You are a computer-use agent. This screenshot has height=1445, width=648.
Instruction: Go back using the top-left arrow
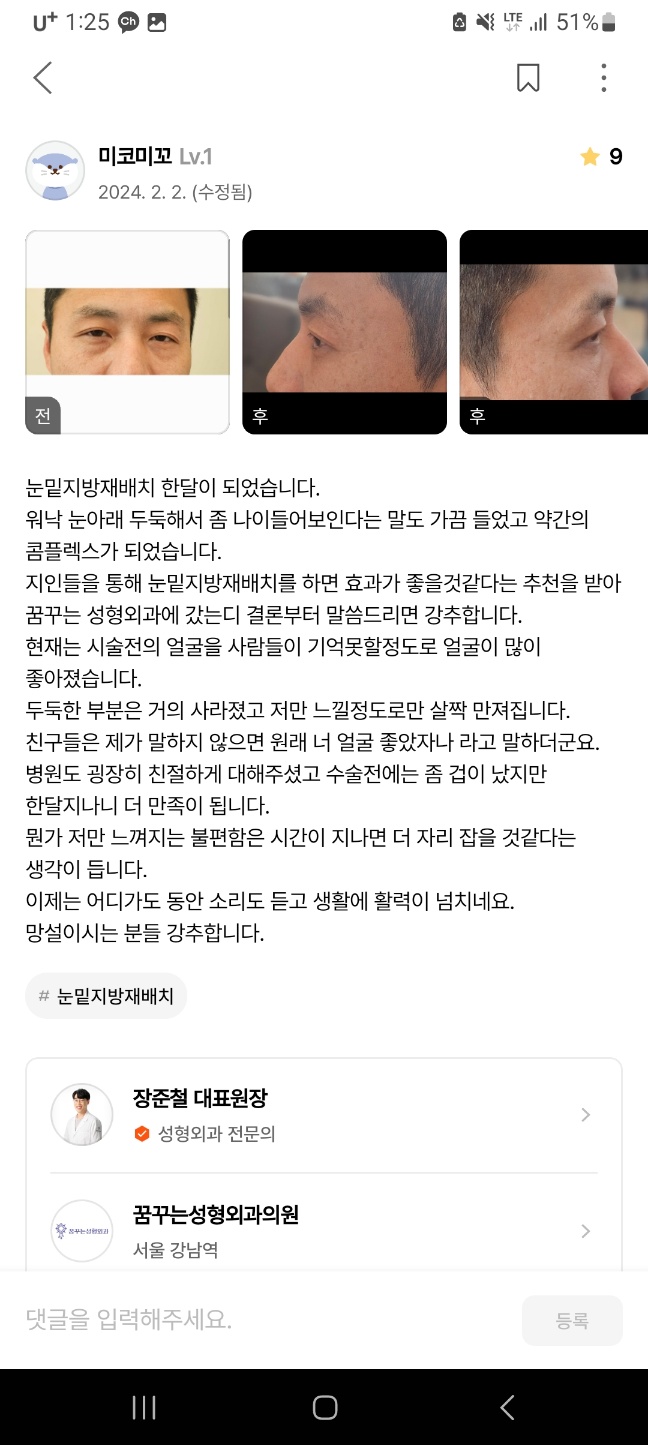point(42,78)
